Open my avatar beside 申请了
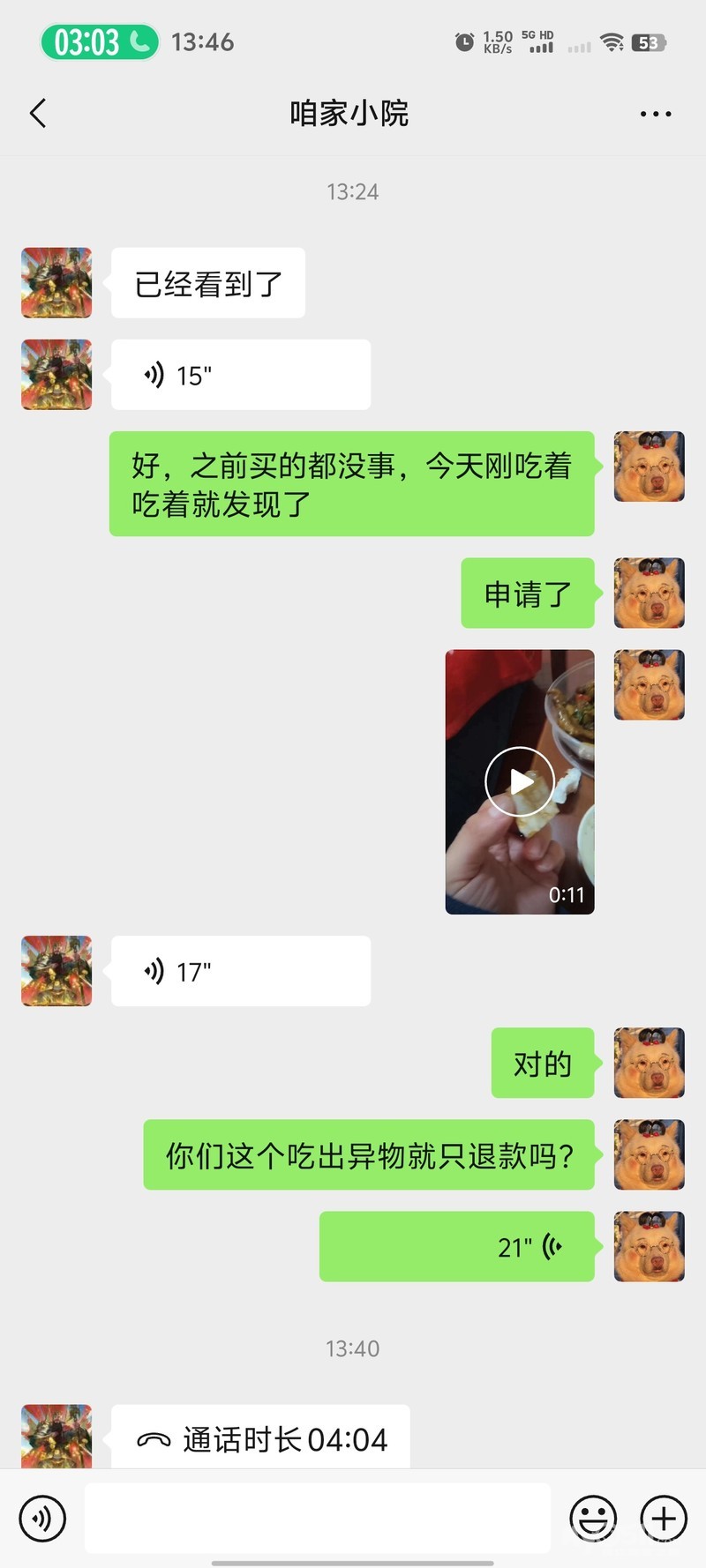The width and height of the screenshot is (706, 1568). pos(649,593)
